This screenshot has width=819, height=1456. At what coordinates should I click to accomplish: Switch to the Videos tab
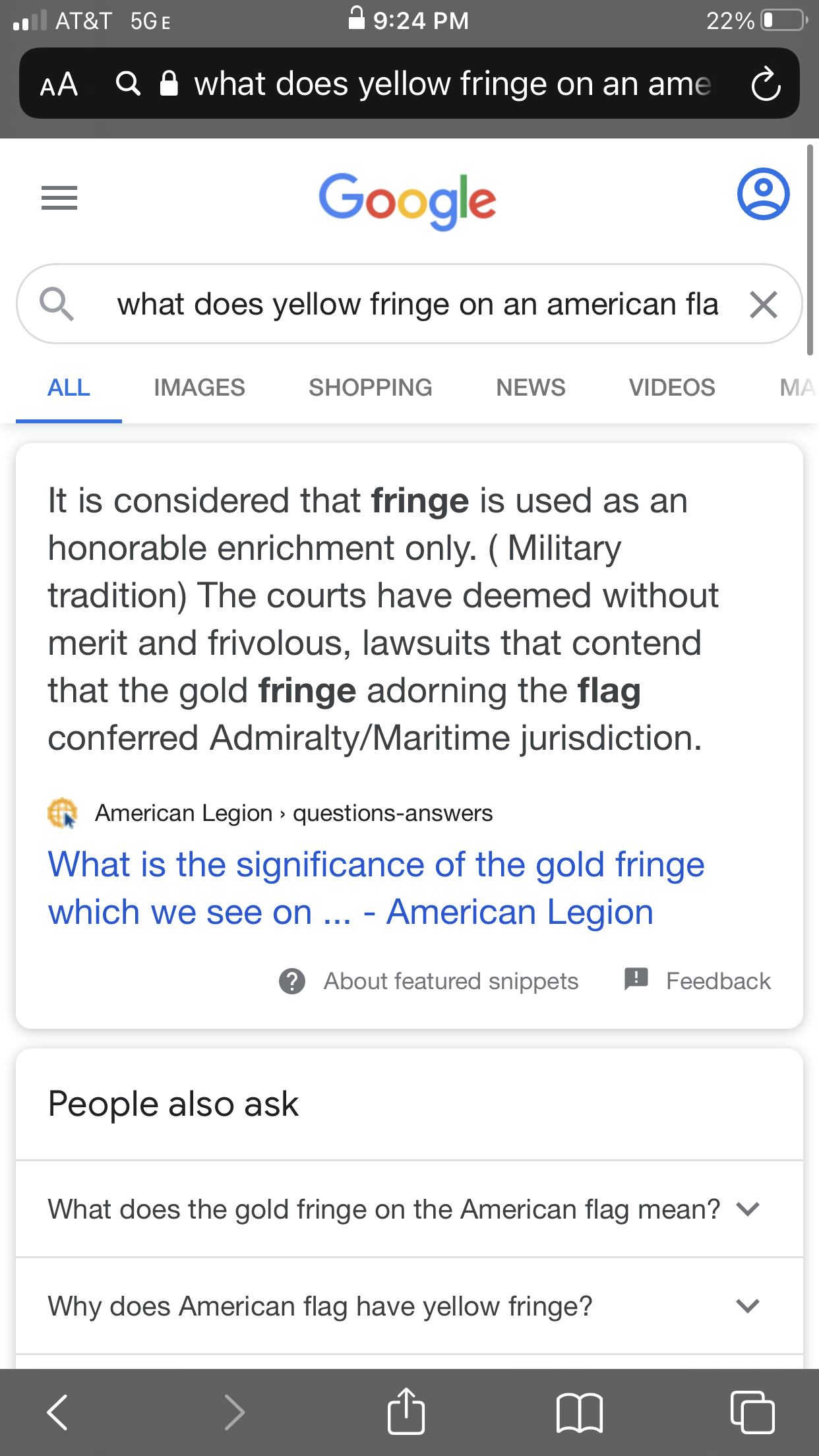672,388
